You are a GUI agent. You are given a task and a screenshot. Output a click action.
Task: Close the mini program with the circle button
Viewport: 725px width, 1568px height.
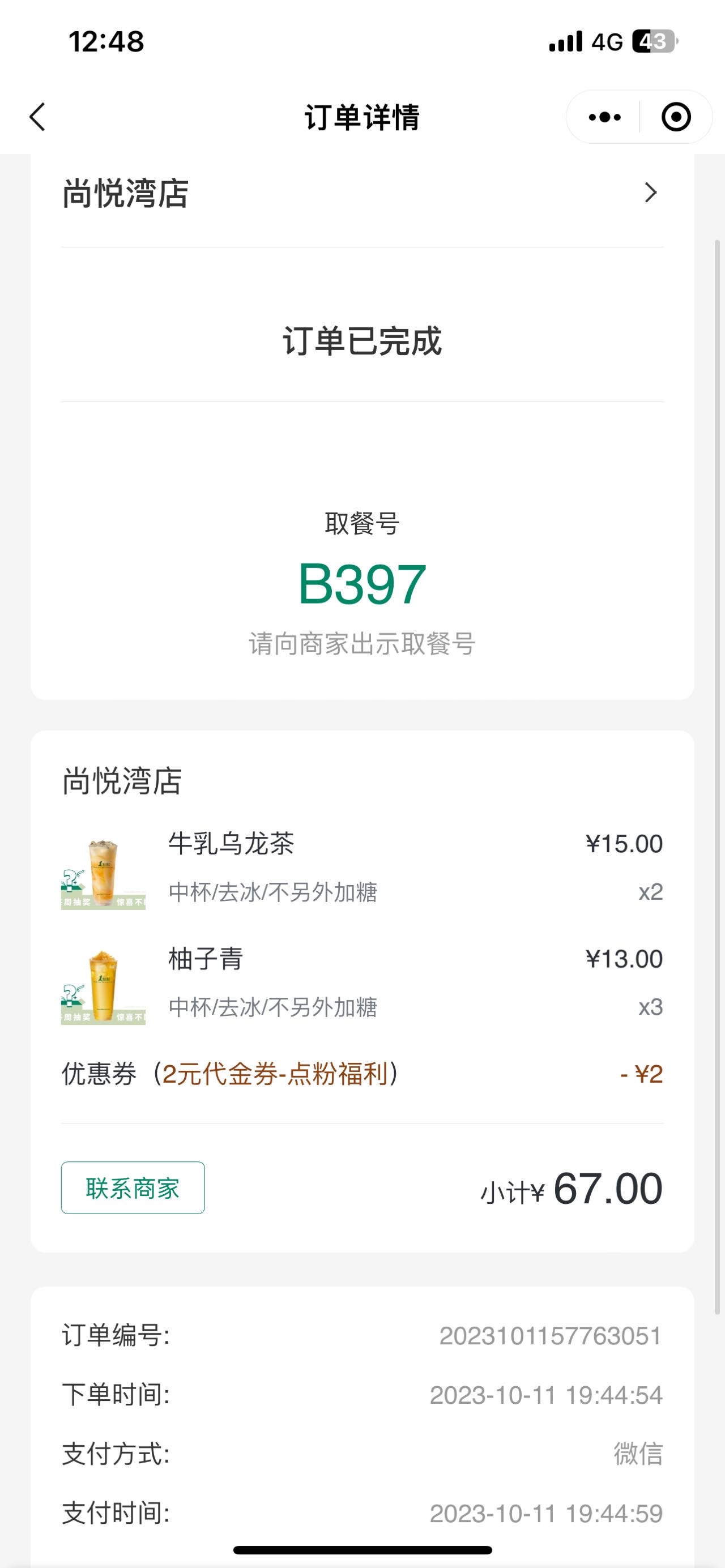pos(676,117)
